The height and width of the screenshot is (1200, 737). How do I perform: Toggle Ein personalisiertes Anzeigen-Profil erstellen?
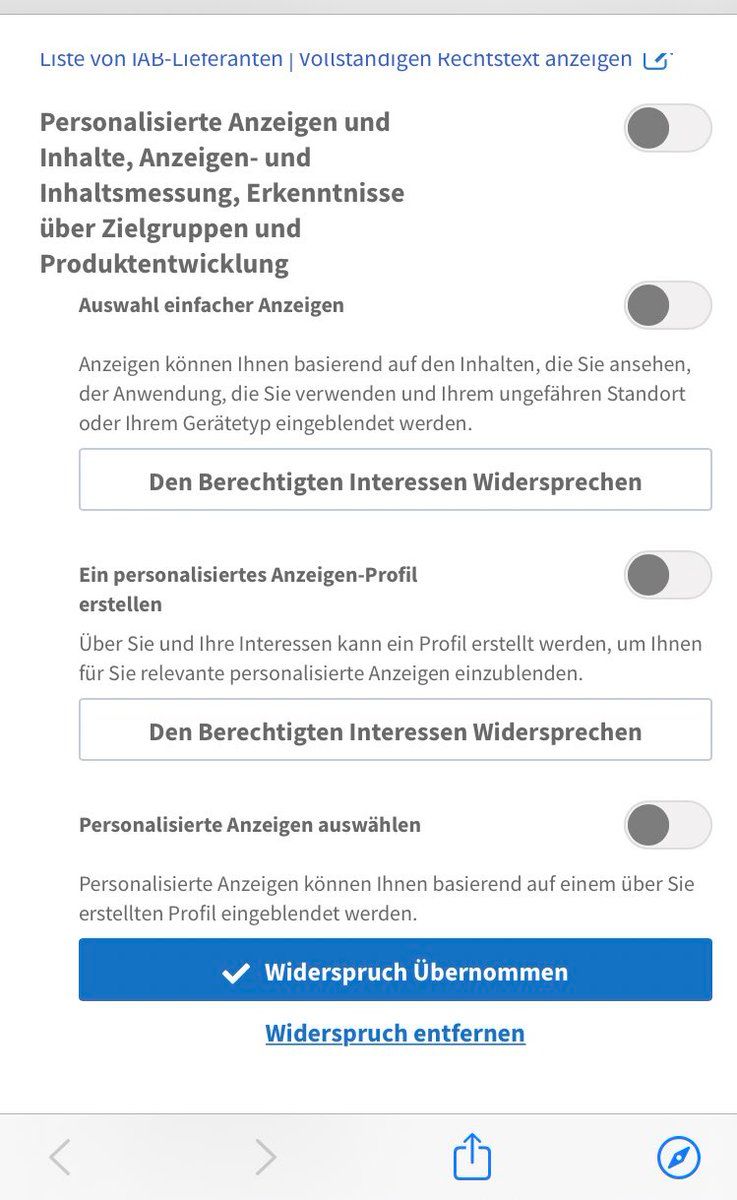(668, 575)
